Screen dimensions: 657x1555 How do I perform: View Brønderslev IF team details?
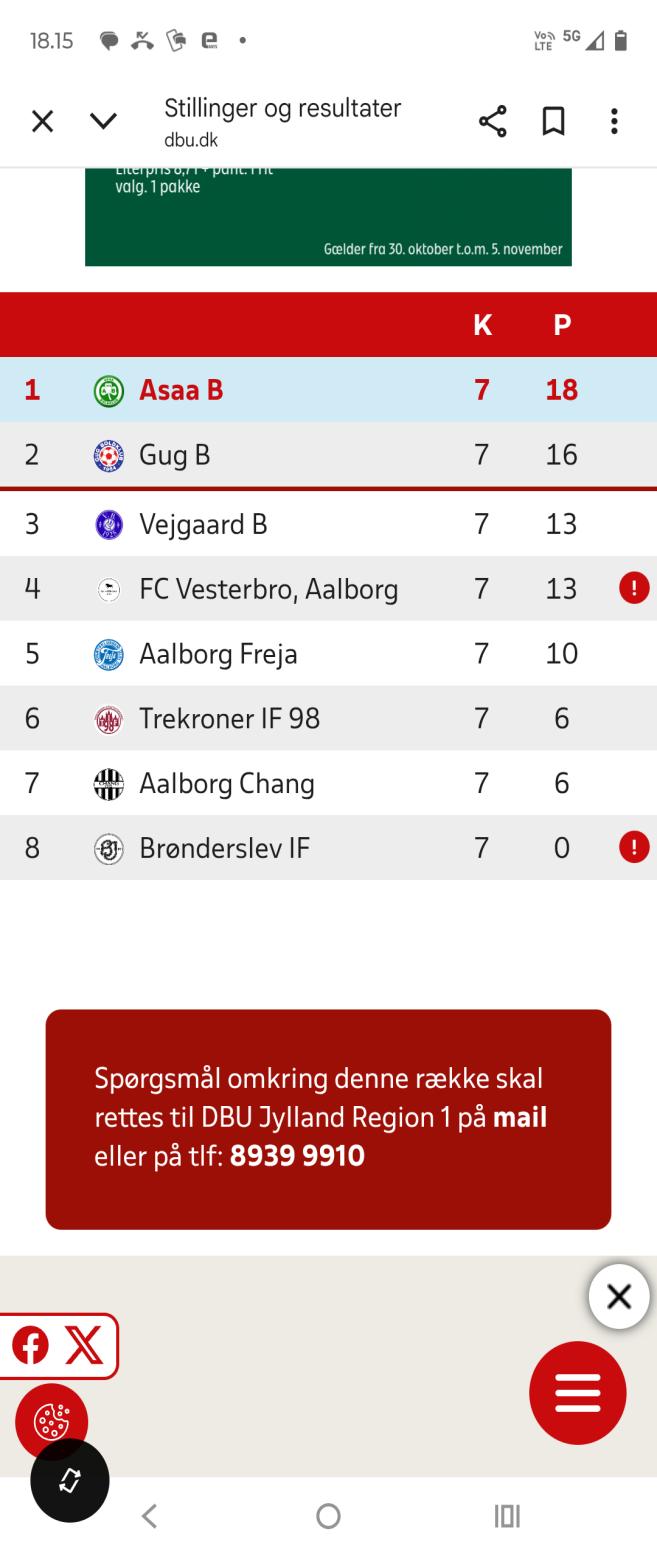click(x=224, y=849)
